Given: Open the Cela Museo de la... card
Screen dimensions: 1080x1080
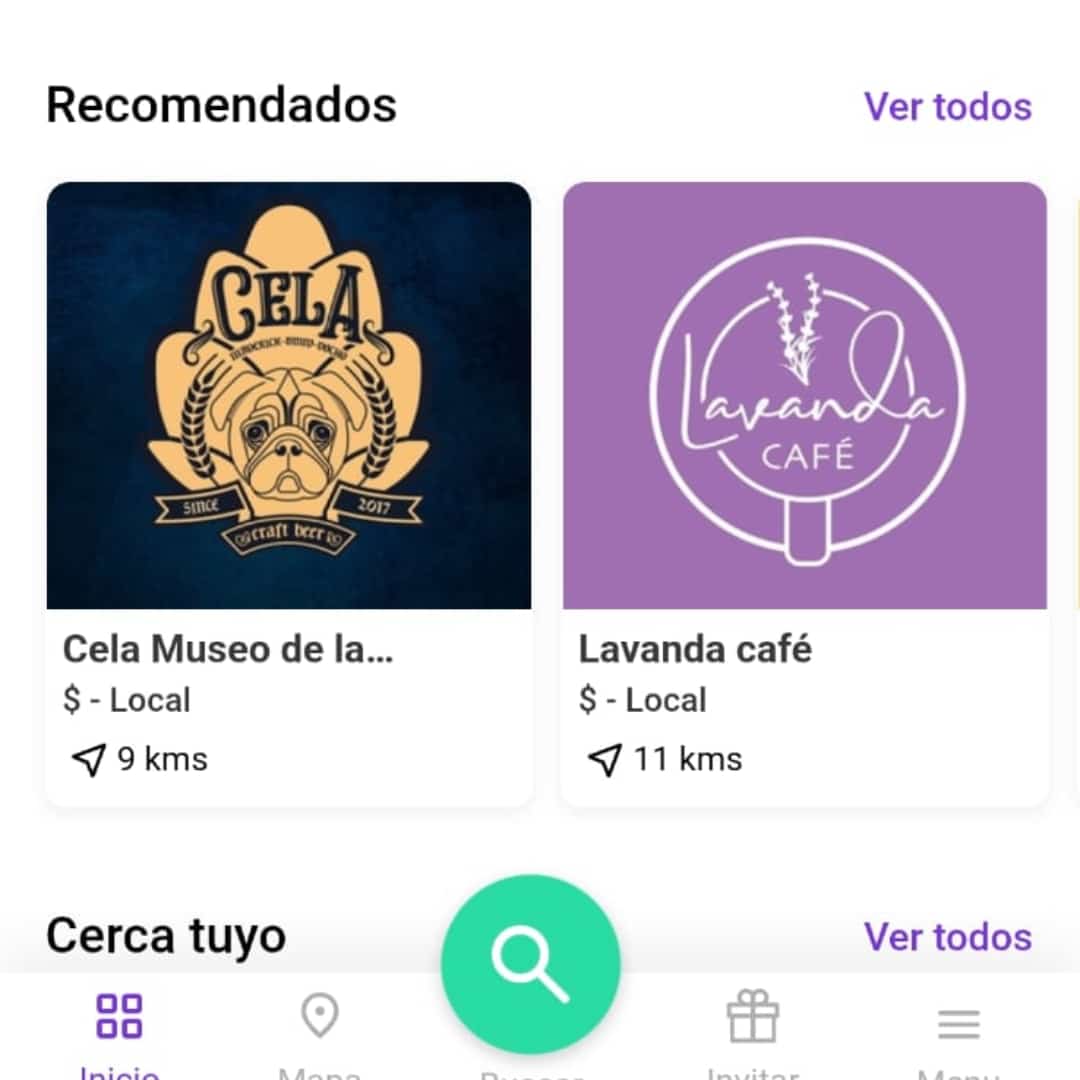Looking at the screenshot, I should (x=289, y=494).
